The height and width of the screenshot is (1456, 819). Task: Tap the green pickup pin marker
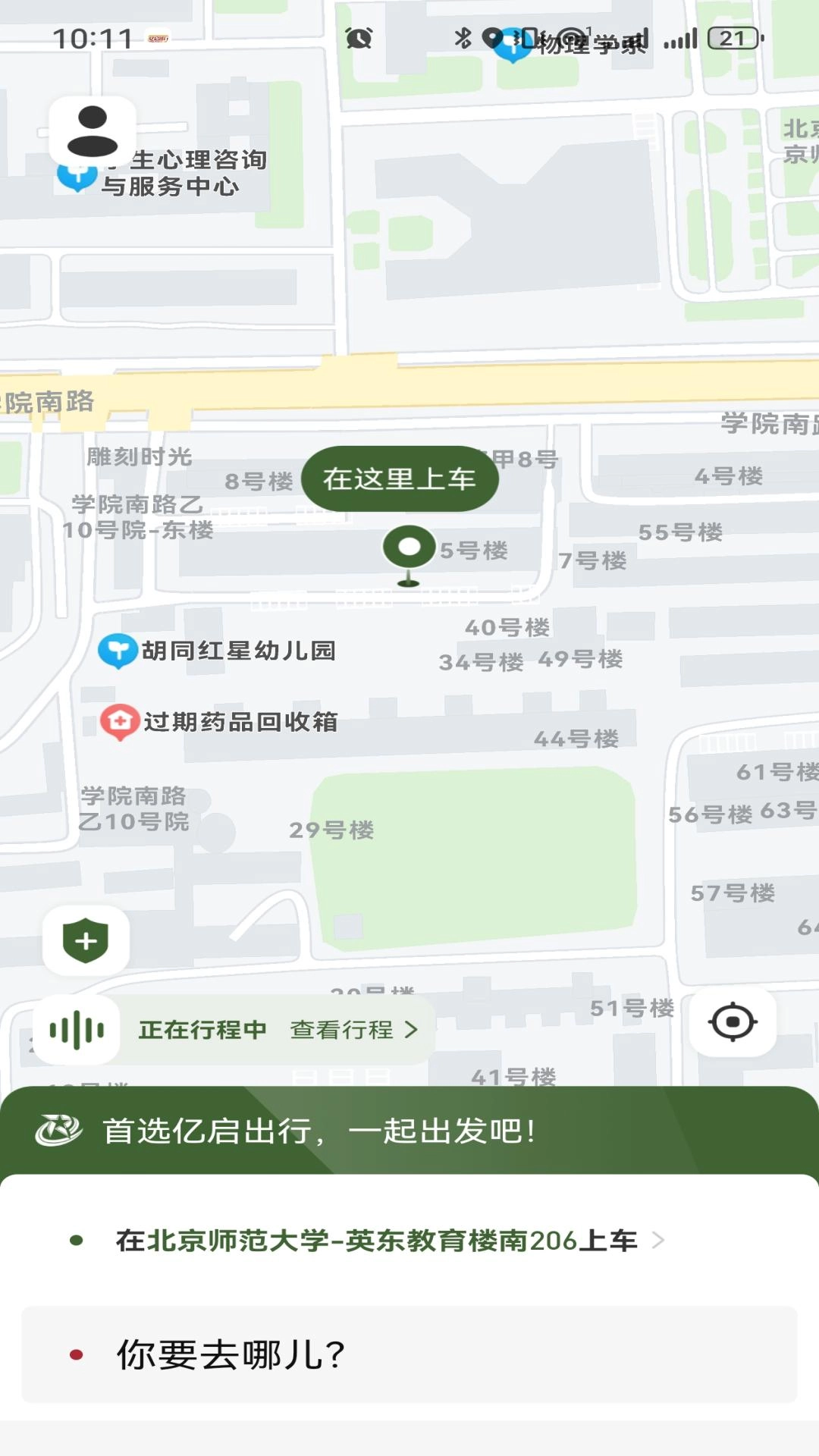[410, 548]
